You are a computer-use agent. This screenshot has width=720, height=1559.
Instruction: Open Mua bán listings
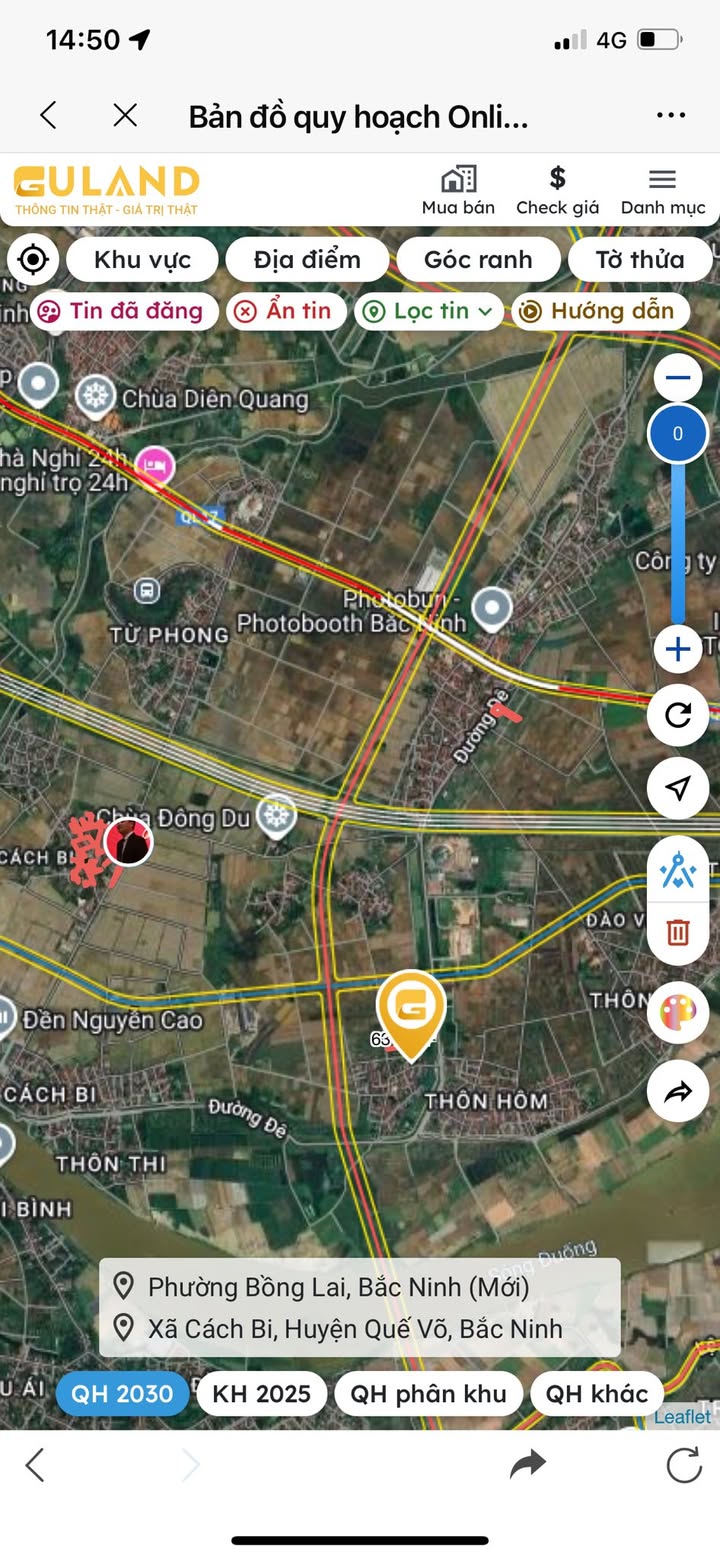(458, 190)
